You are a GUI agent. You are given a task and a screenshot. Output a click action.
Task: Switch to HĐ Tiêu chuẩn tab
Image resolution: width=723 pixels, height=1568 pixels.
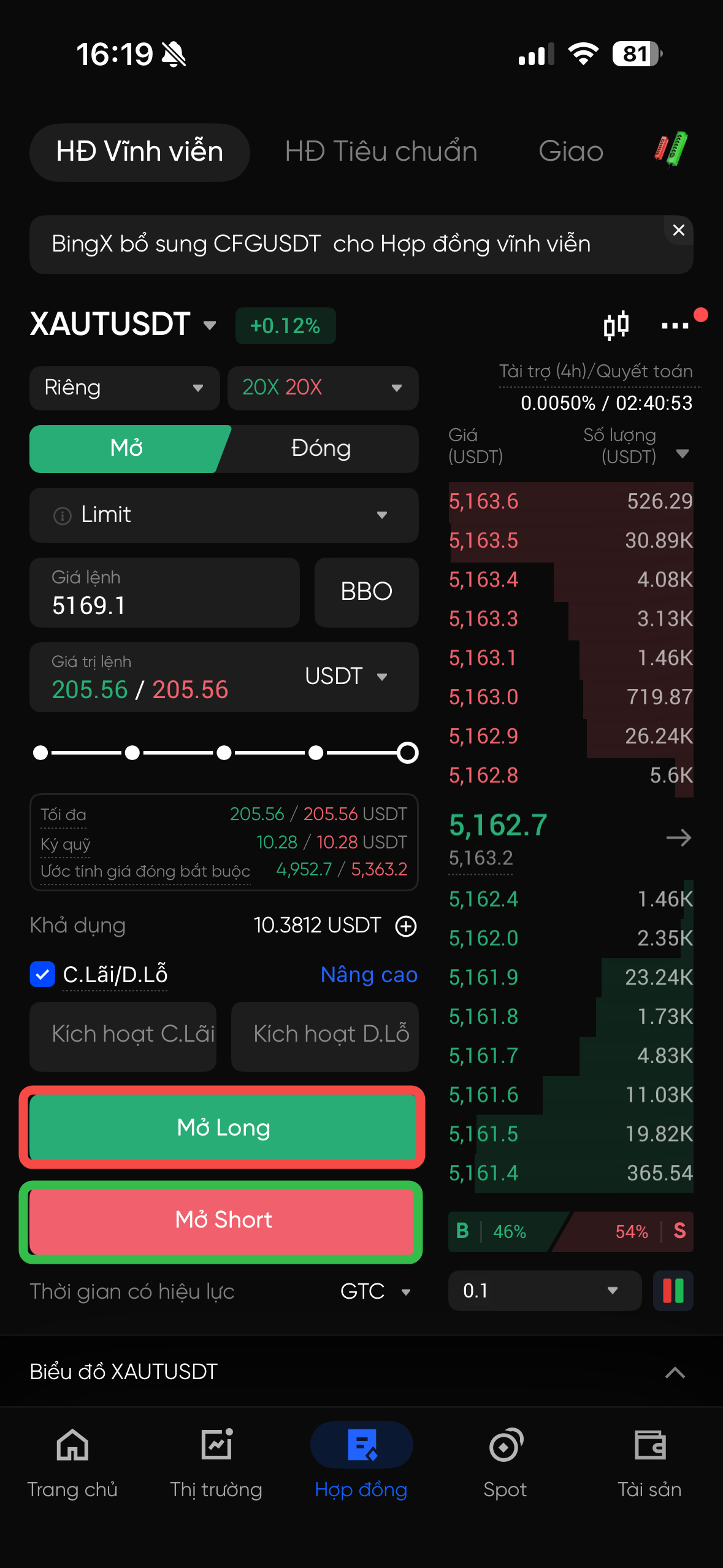tap(381, 152)
